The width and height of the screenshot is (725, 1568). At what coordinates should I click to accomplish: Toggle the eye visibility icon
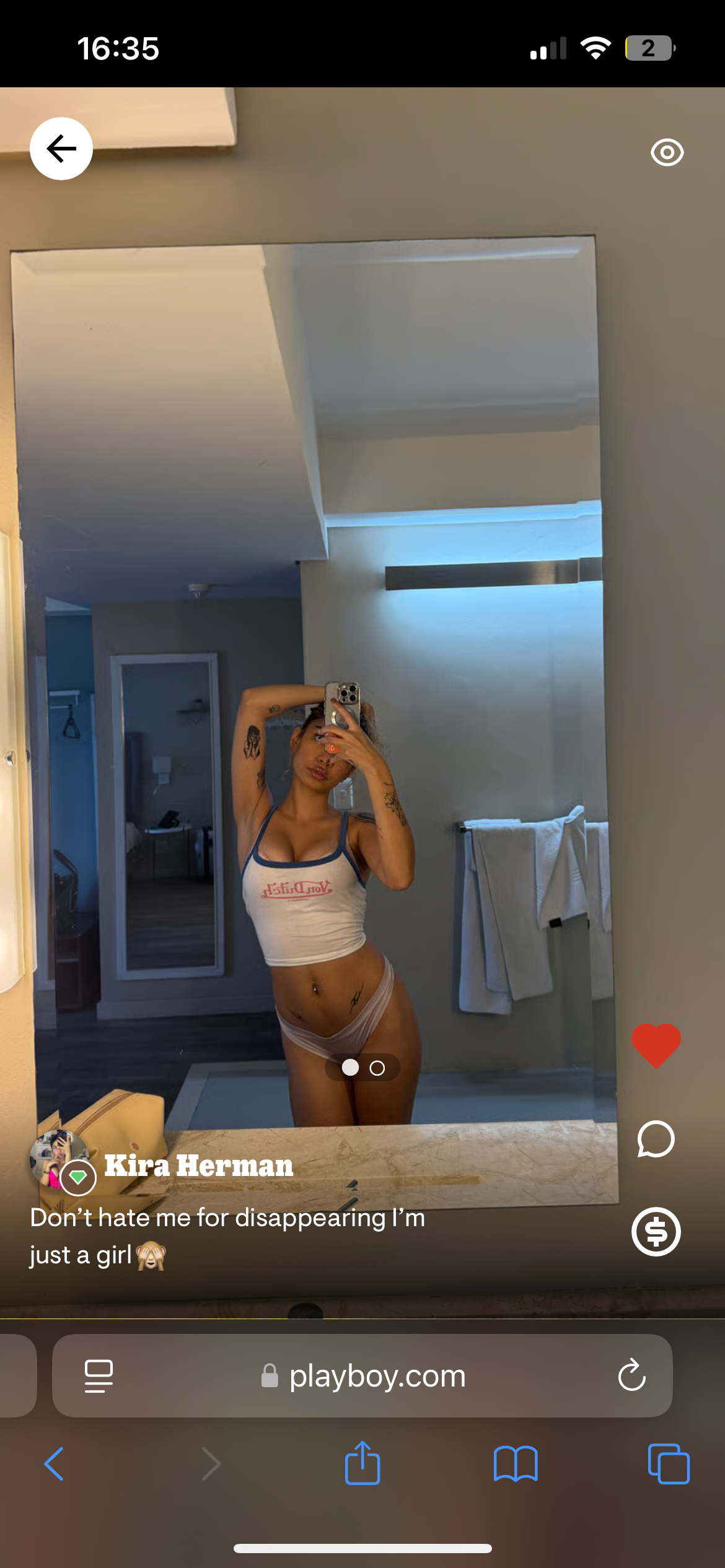coord(667,152)
